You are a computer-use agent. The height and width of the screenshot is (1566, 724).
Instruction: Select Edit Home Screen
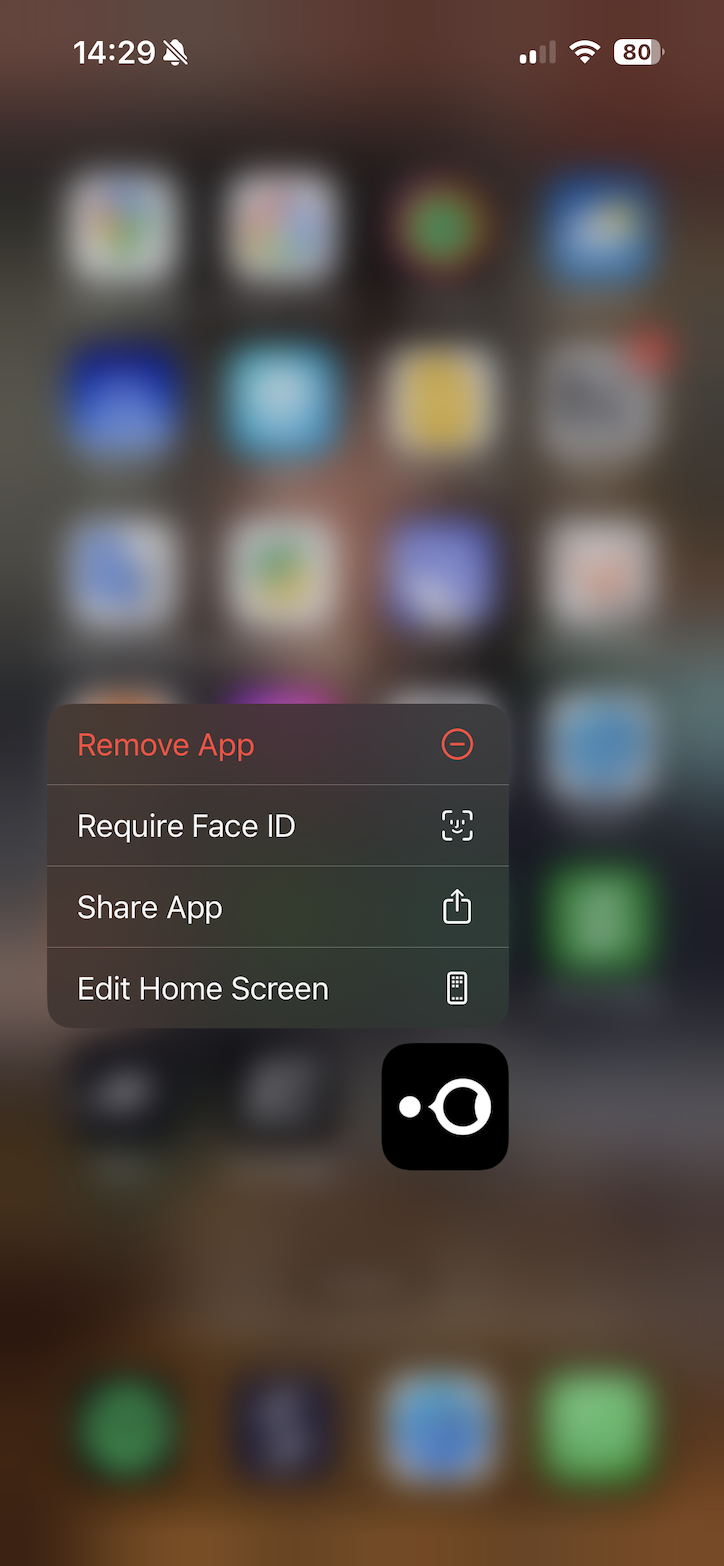click(x=277, y=988)
